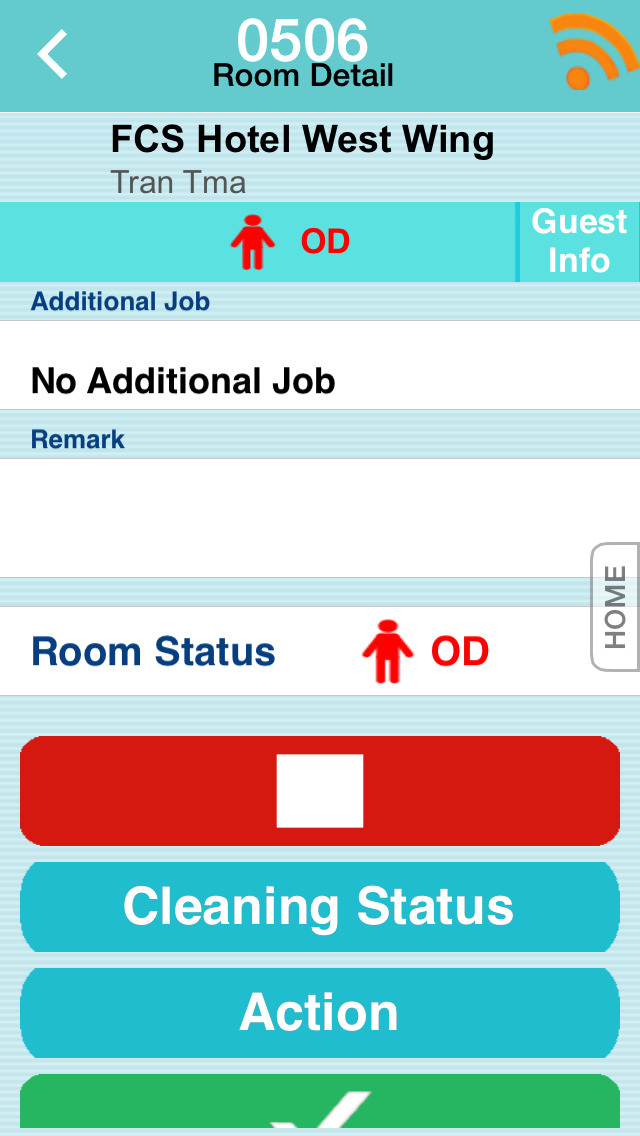Open Cleaning Status
Screen dimensions: 640x1136
320,906
